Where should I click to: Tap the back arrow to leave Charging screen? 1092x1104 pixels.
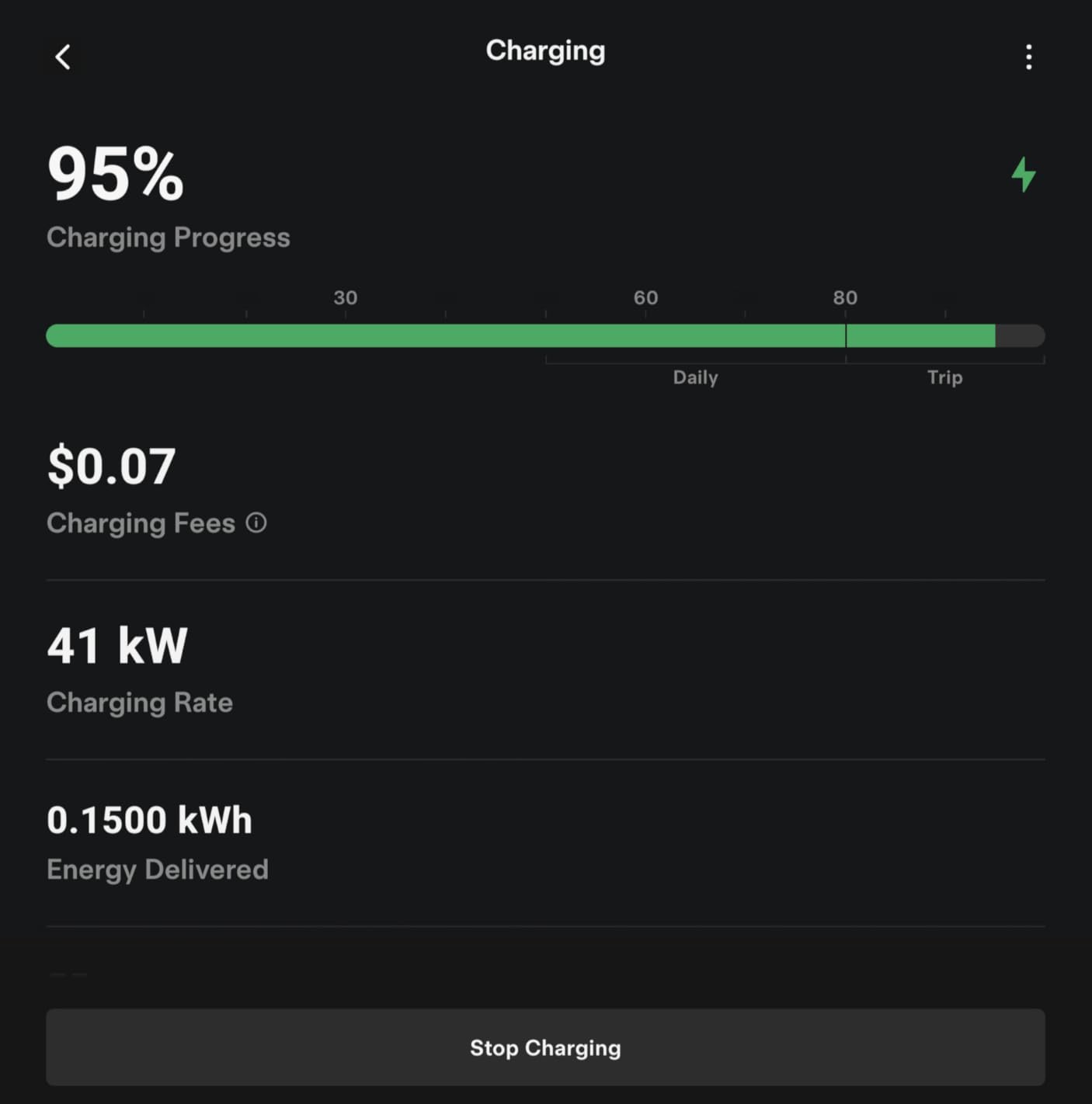tap(64, 57)
